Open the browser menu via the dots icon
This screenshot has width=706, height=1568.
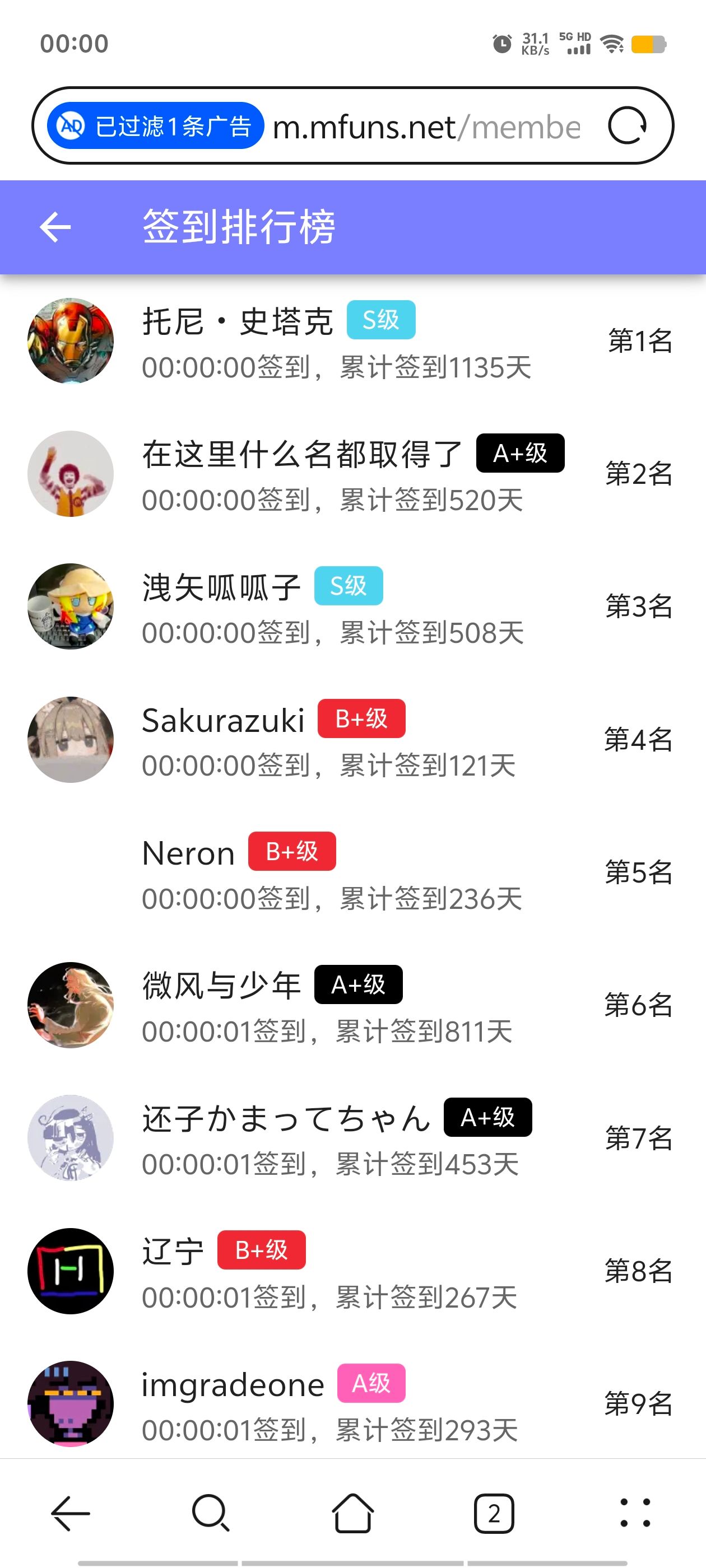(x=635, y=1513)
